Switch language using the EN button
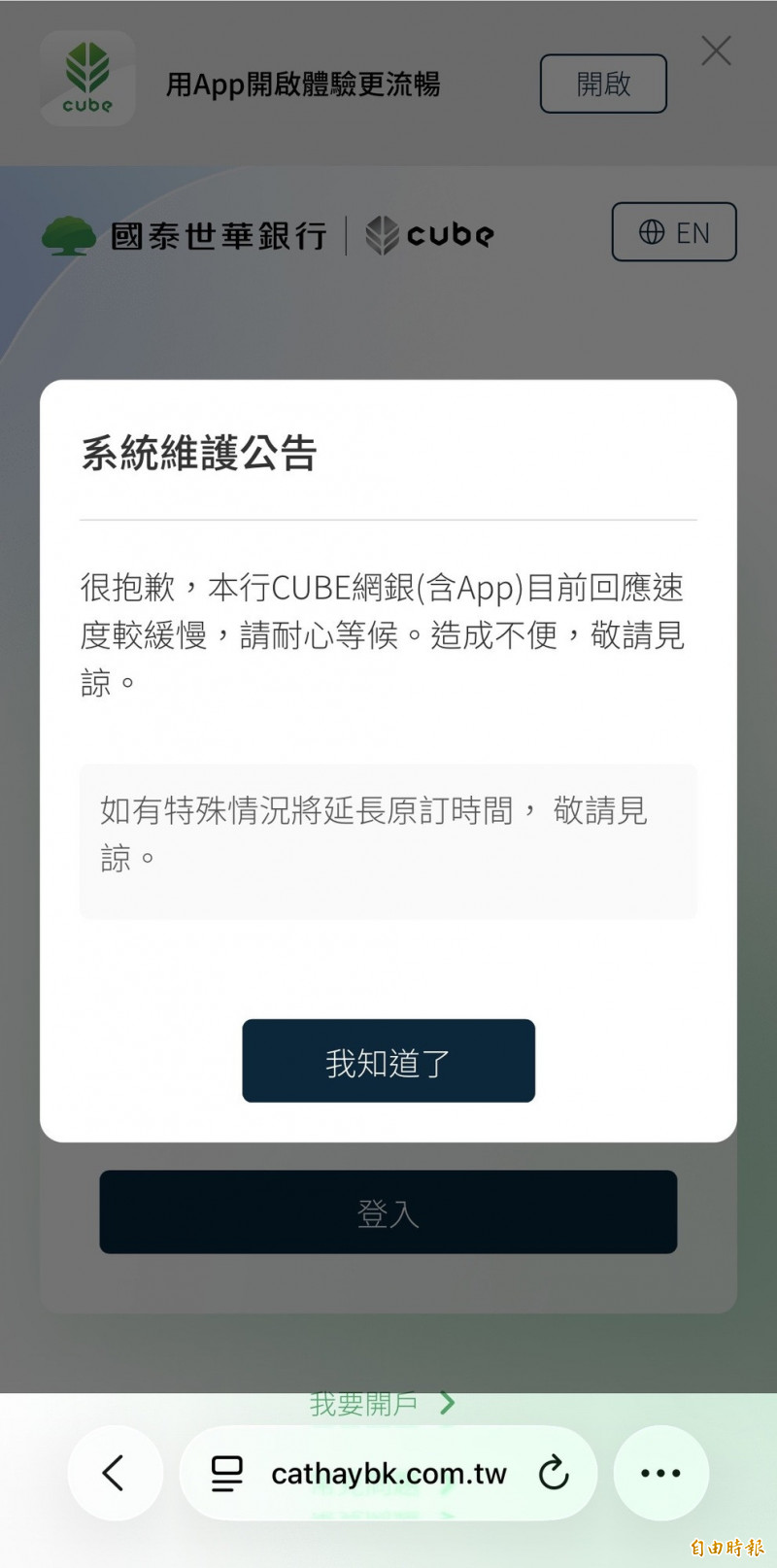The image size is (777, 1568). (674, 232)
